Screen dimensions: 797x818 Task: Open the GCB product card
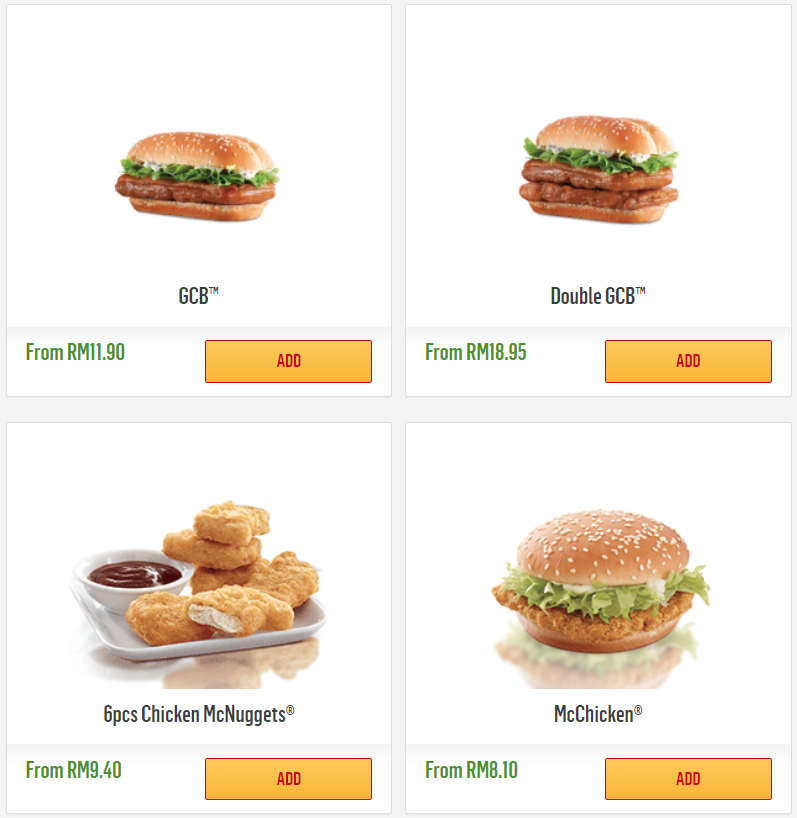(x=198, y=178)
